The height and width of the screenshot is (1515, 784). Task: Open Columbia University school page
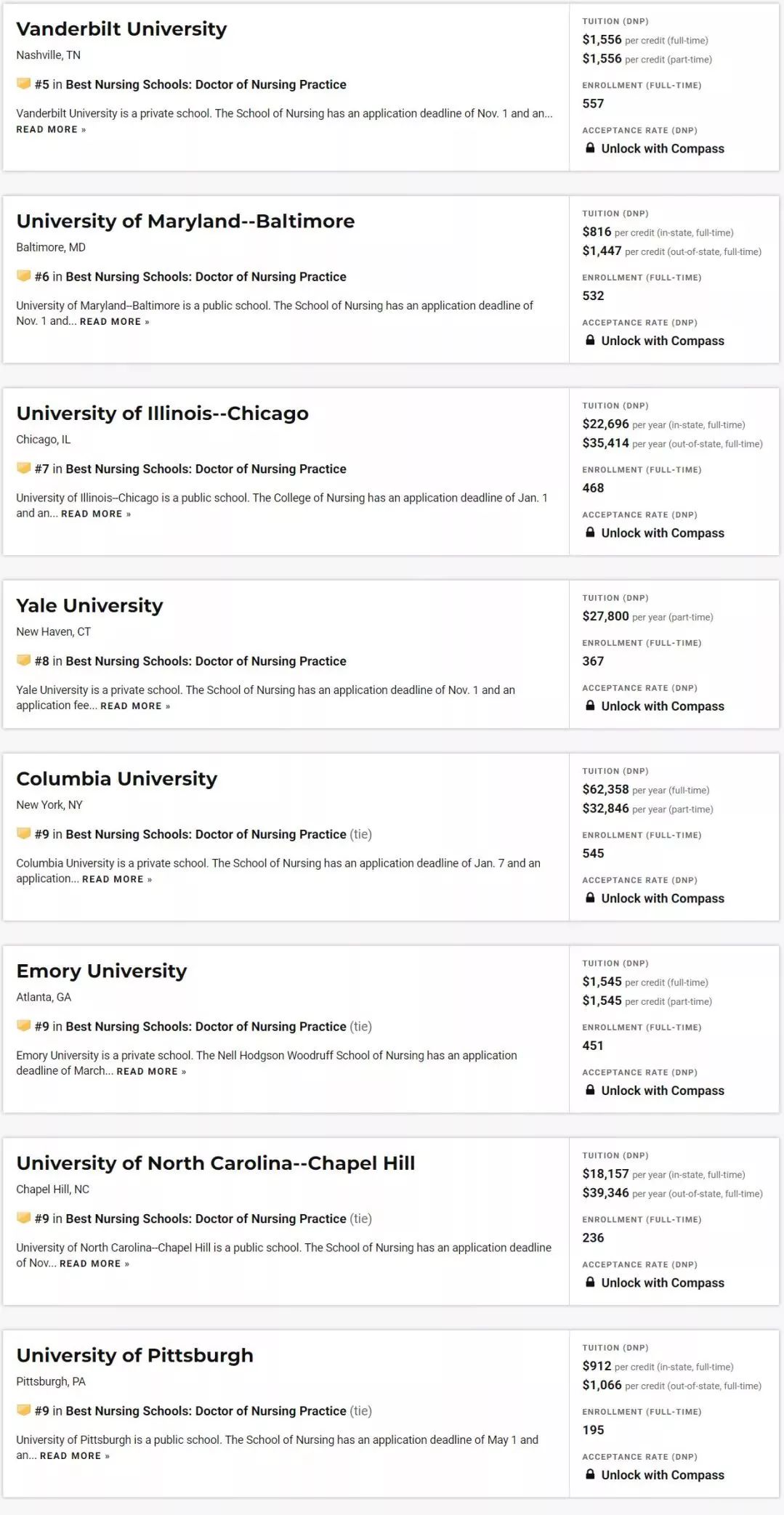116,779
